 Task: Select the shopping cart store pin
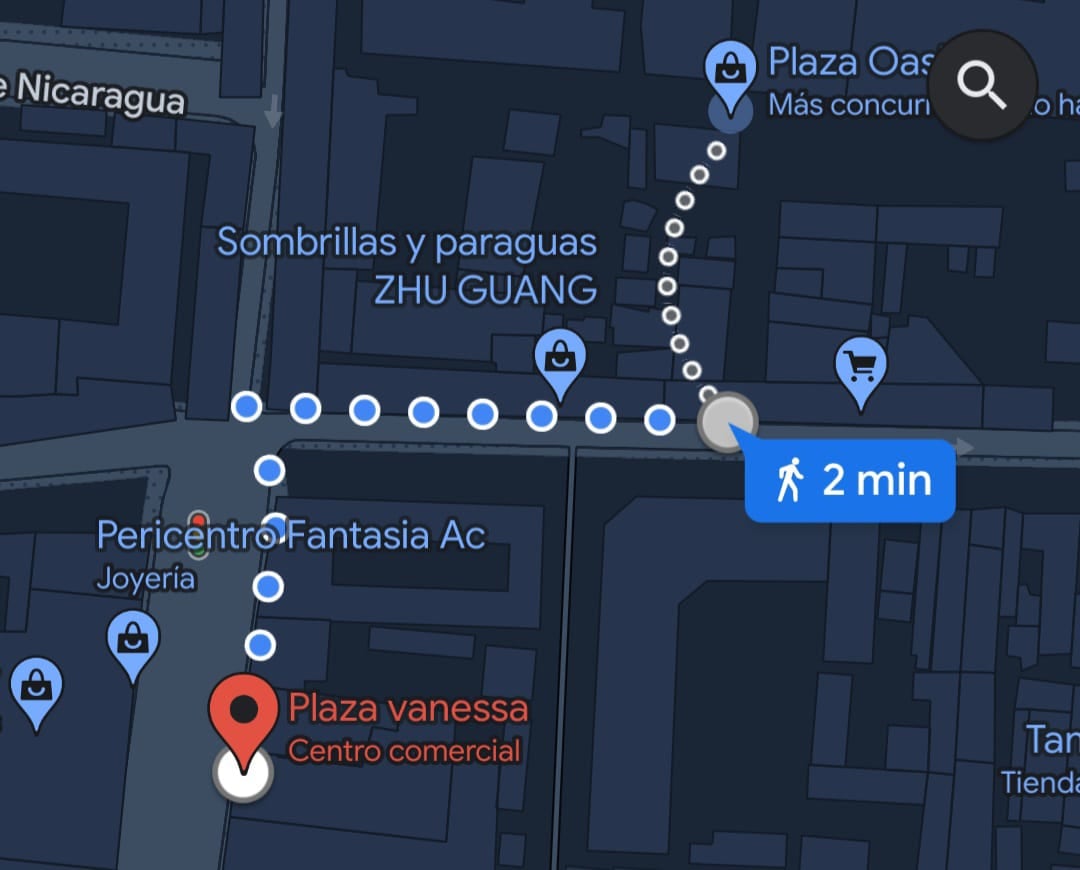pyautogui.click(x=861, y=370)
